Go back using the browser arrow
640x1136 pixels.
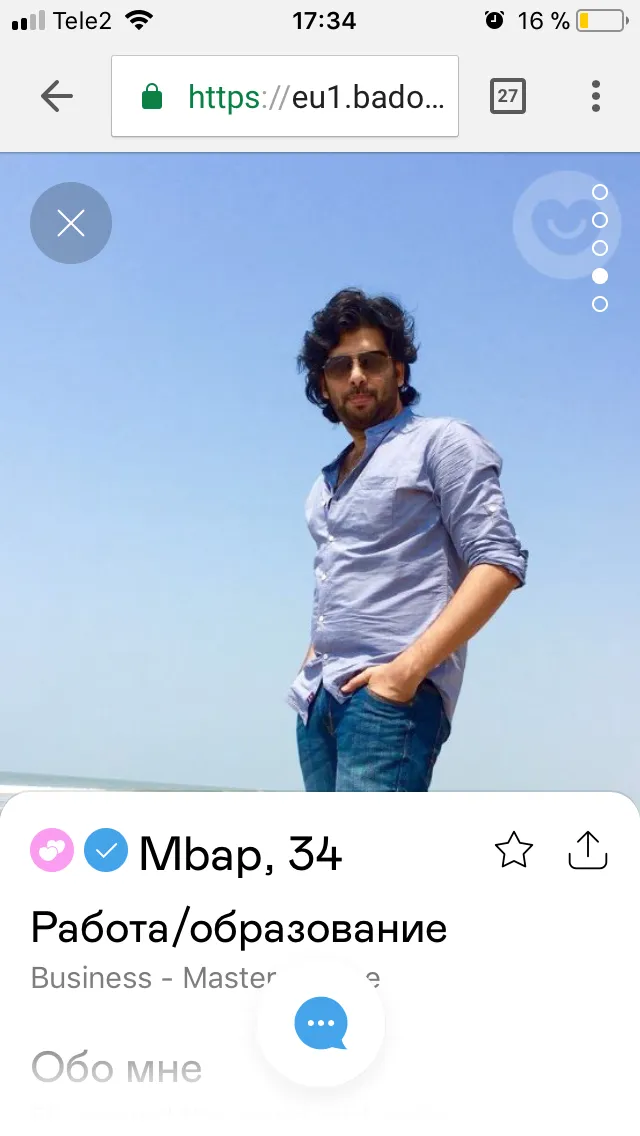[57, 96]
